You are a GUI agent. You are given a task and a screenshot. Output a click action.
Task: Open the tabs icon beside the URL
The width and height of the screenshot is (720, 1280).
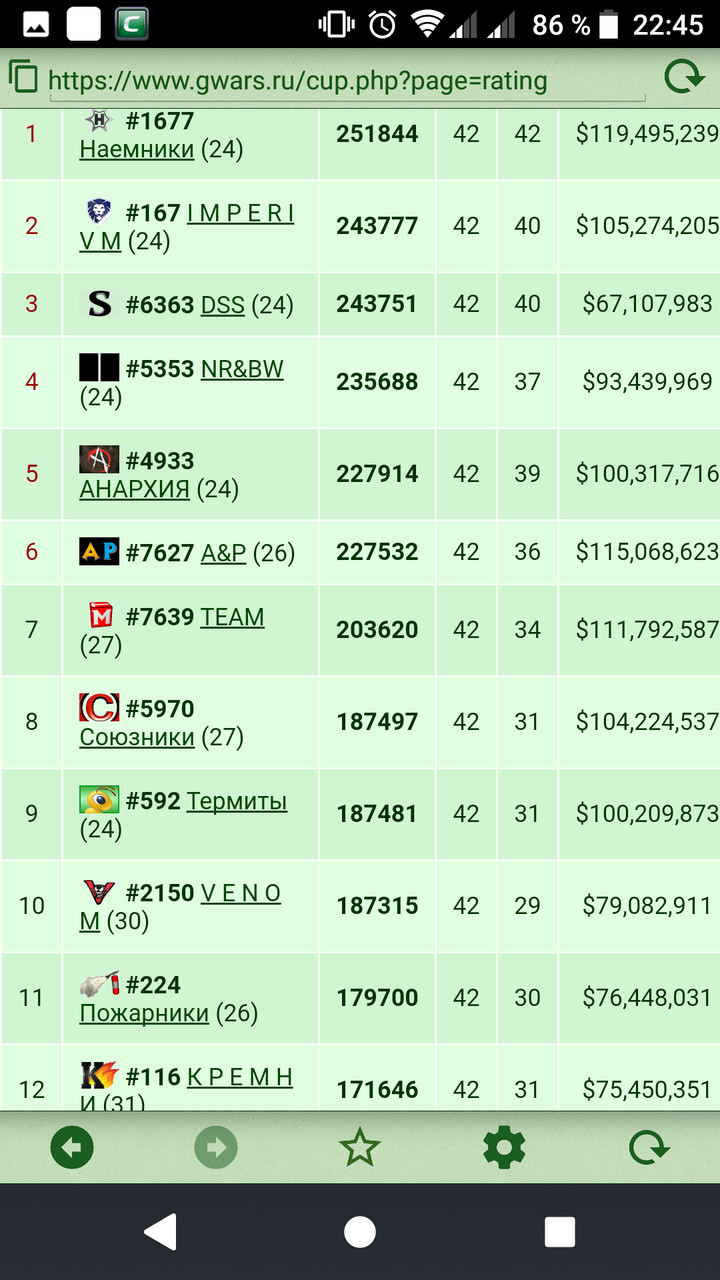[23, 77]
